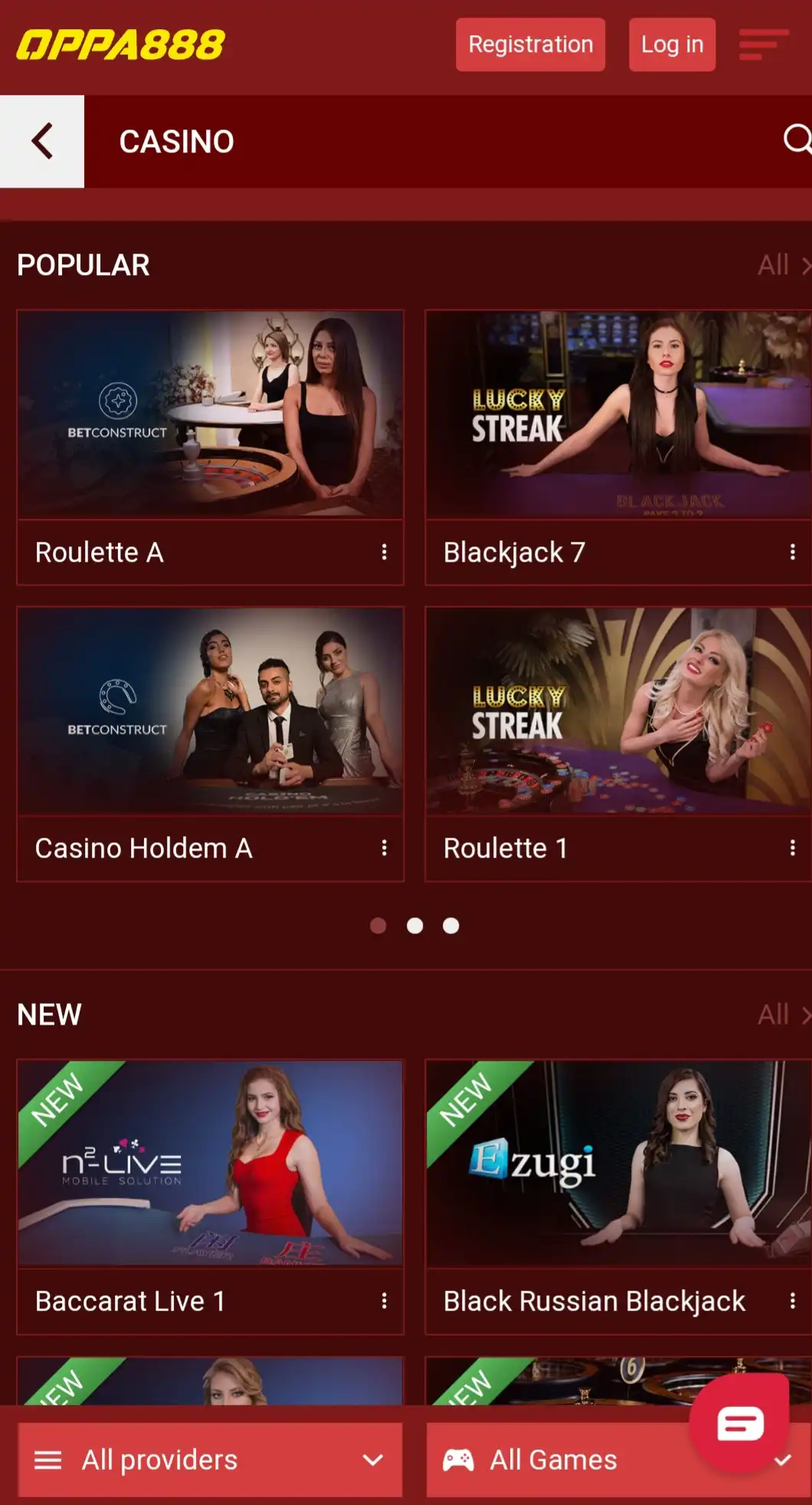Play Roulette 1 by Lucky Streak
This screenshot has width=812, height=1505.
(x=617, y=711)
